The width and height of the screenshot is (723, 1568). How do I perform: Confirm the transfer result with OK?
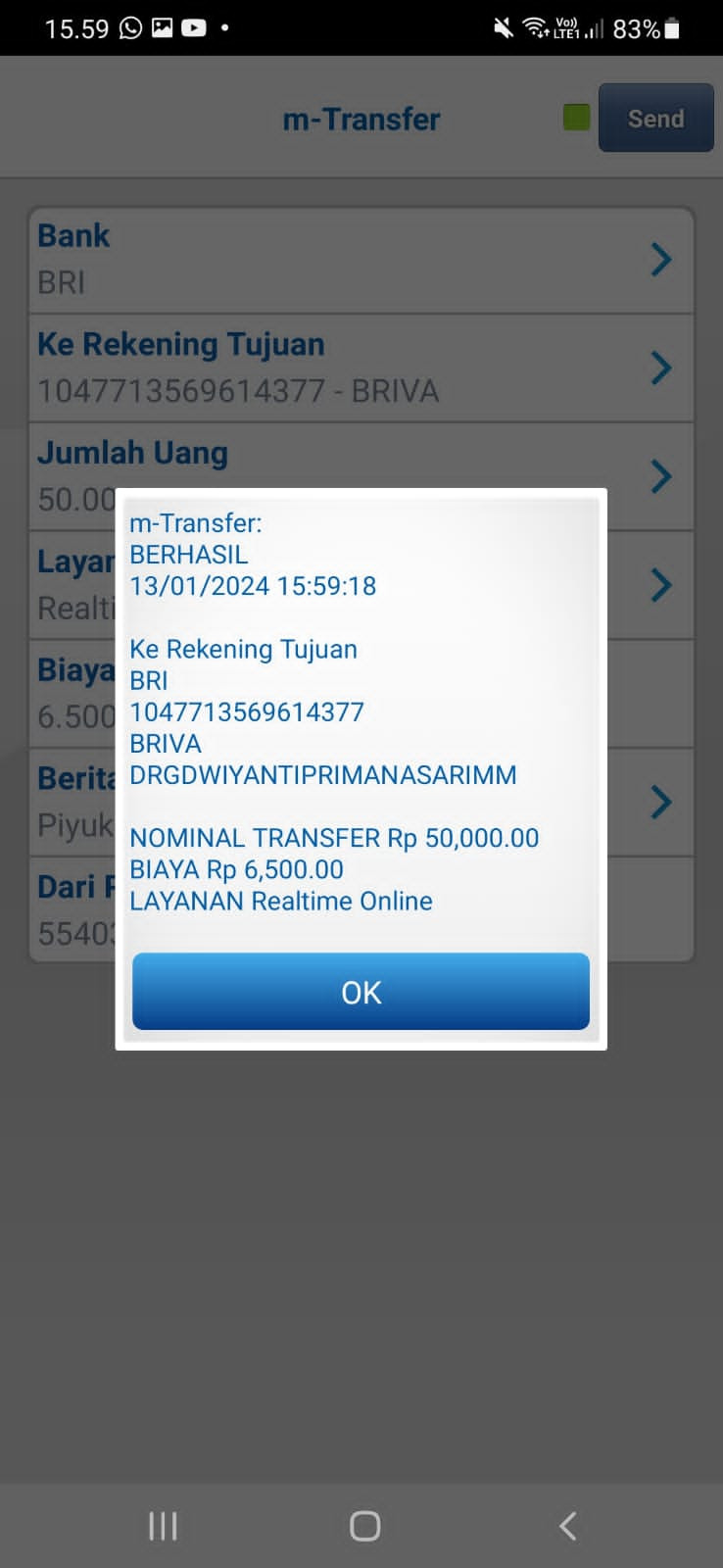(361, 992)
